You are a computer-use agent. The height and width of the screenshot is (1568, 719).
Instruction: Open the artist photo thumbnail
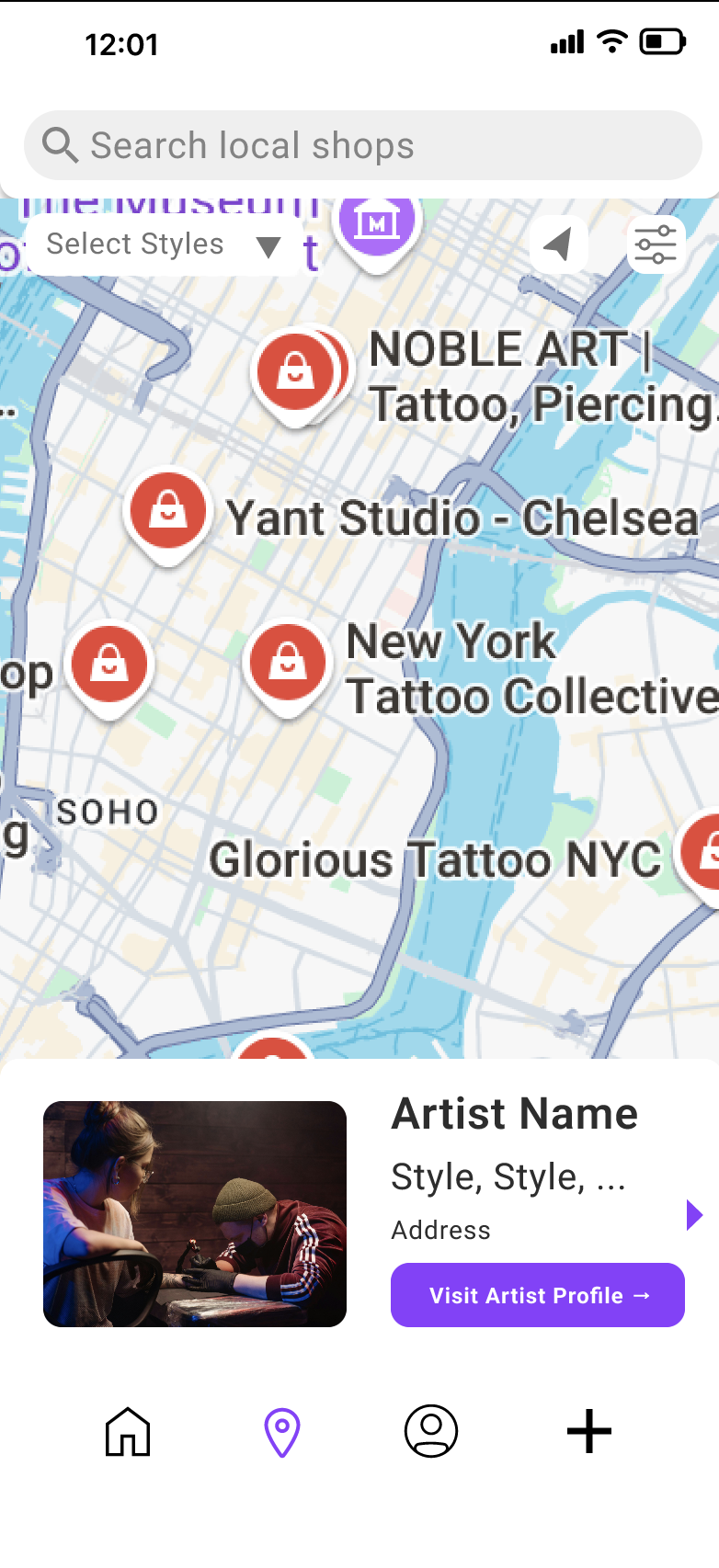(x=195, y=1214)
